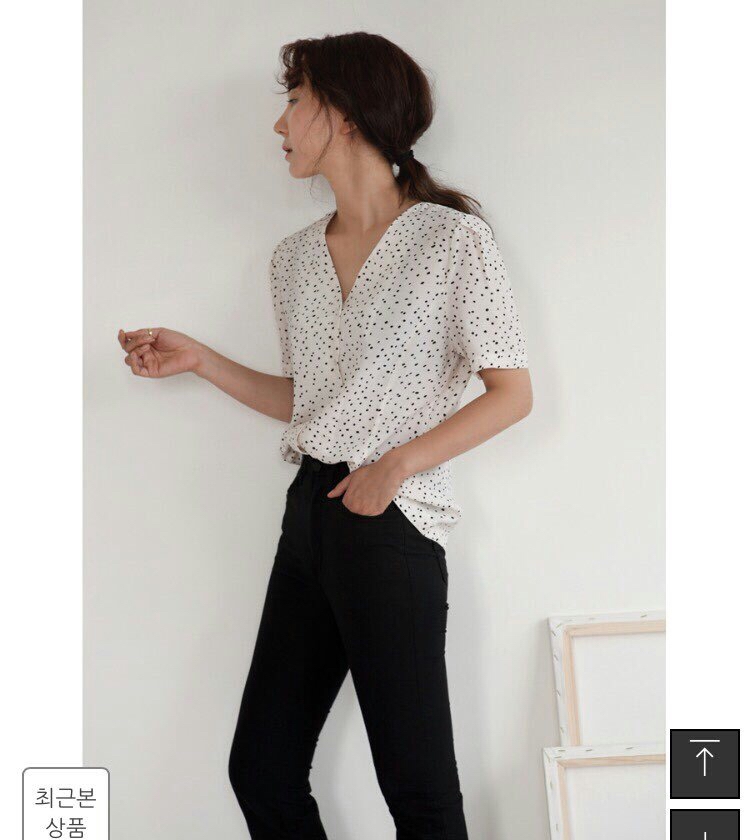The image size is (750, 840).
Task: Open the 최근본 상품 recently viewed list
Action: pyautogui.click(x=66, y=808)
